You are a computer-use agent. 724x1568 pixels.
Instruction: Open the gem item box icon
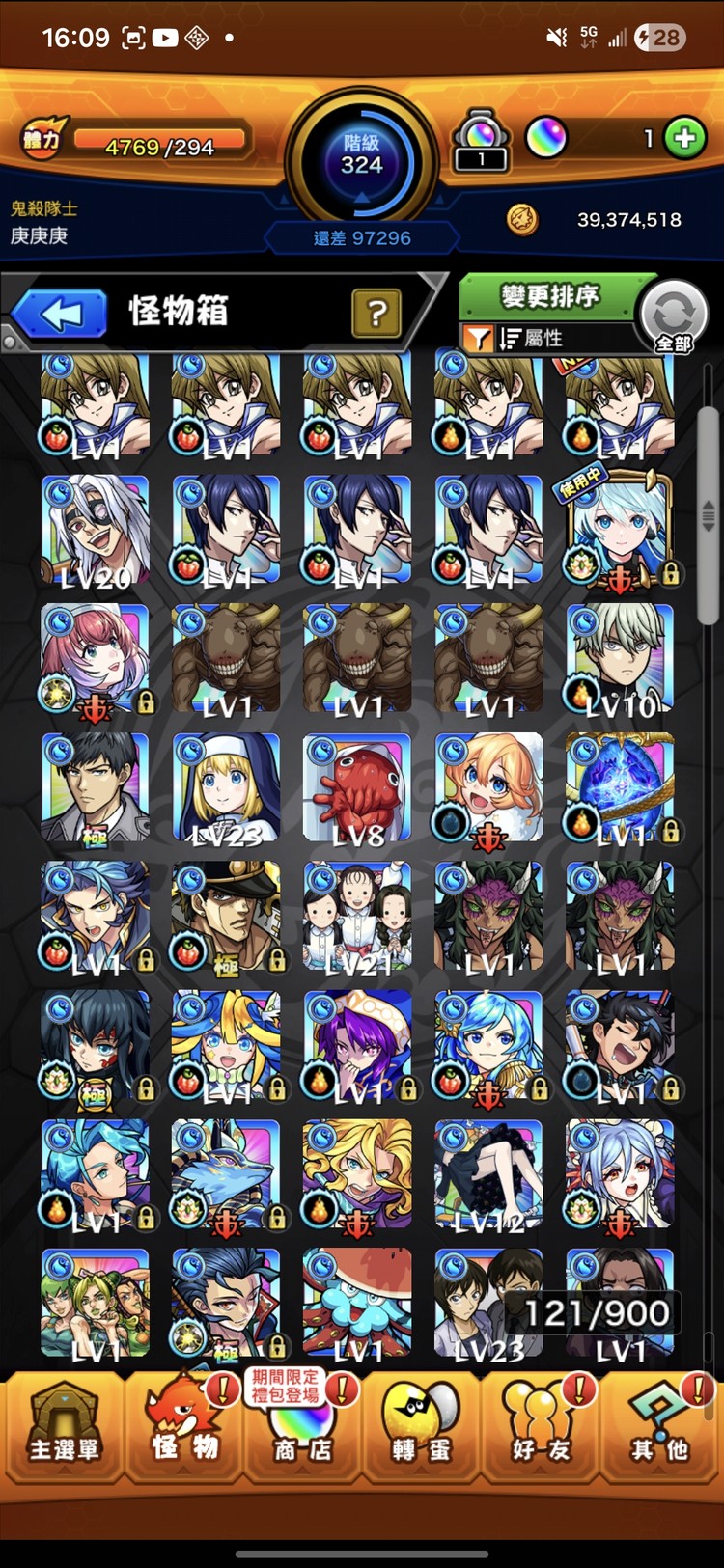coord(481,141)
